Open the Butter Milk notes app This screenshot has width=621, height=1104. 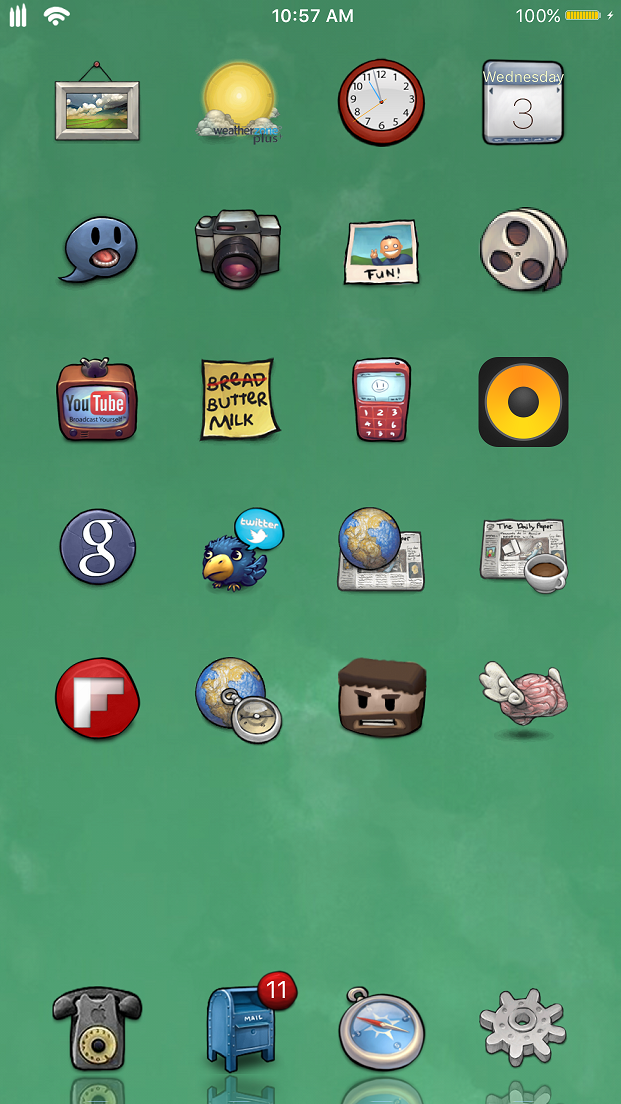pyautogui.click(x=239, y=398)
